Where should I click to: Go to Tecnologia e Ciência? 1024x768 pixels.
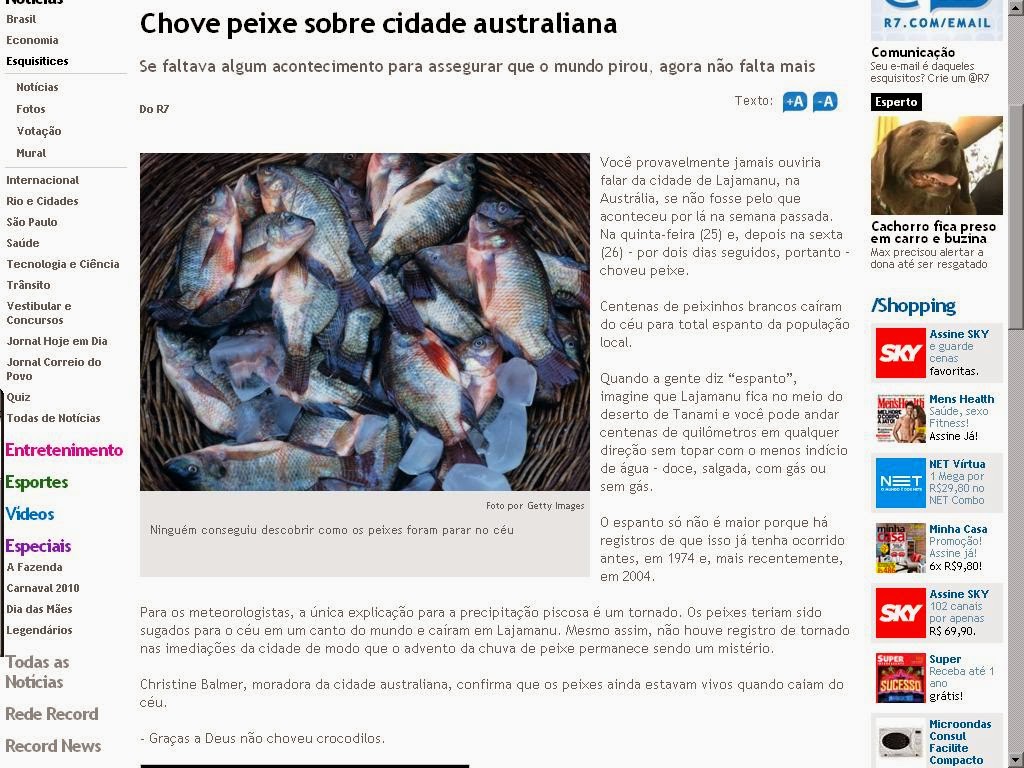(62, 264)
